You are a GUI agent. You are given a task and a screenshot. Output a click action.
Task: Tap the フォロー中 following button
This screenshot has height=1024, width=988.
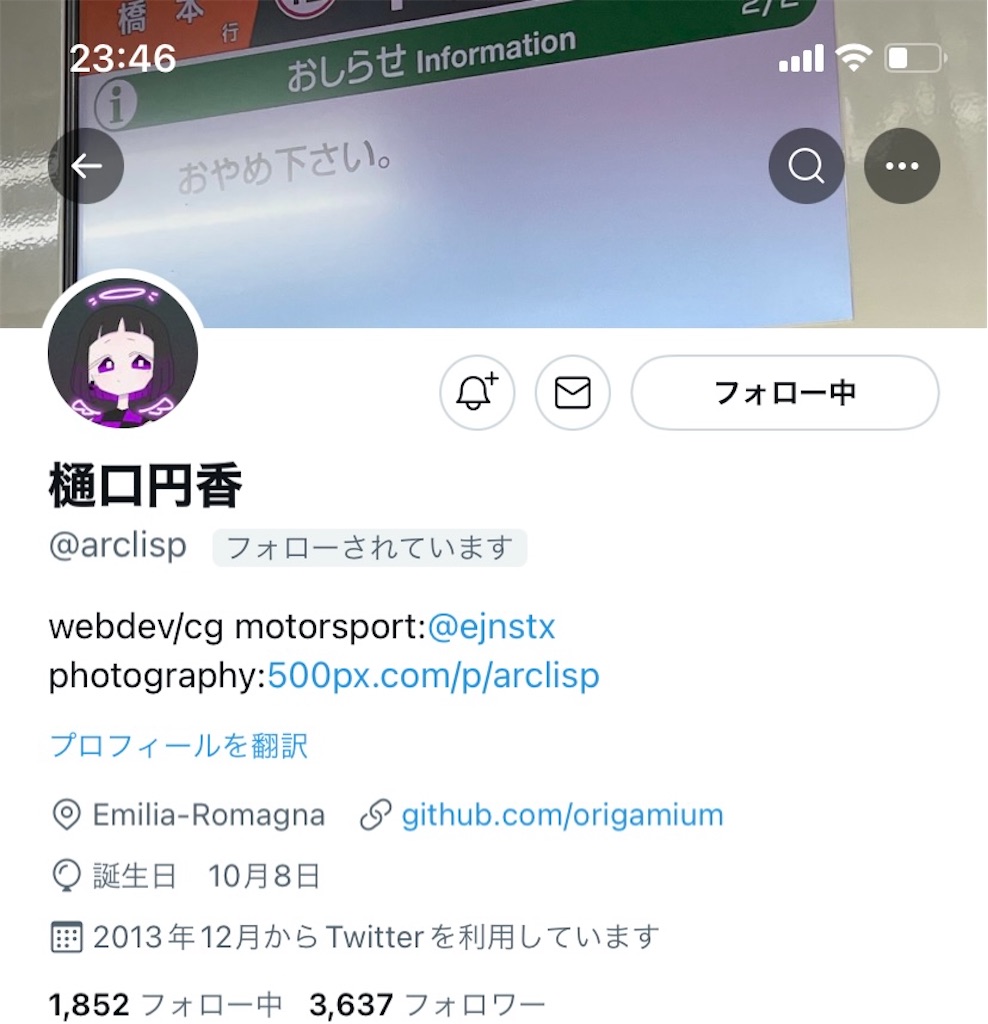(x=785, y=392)
